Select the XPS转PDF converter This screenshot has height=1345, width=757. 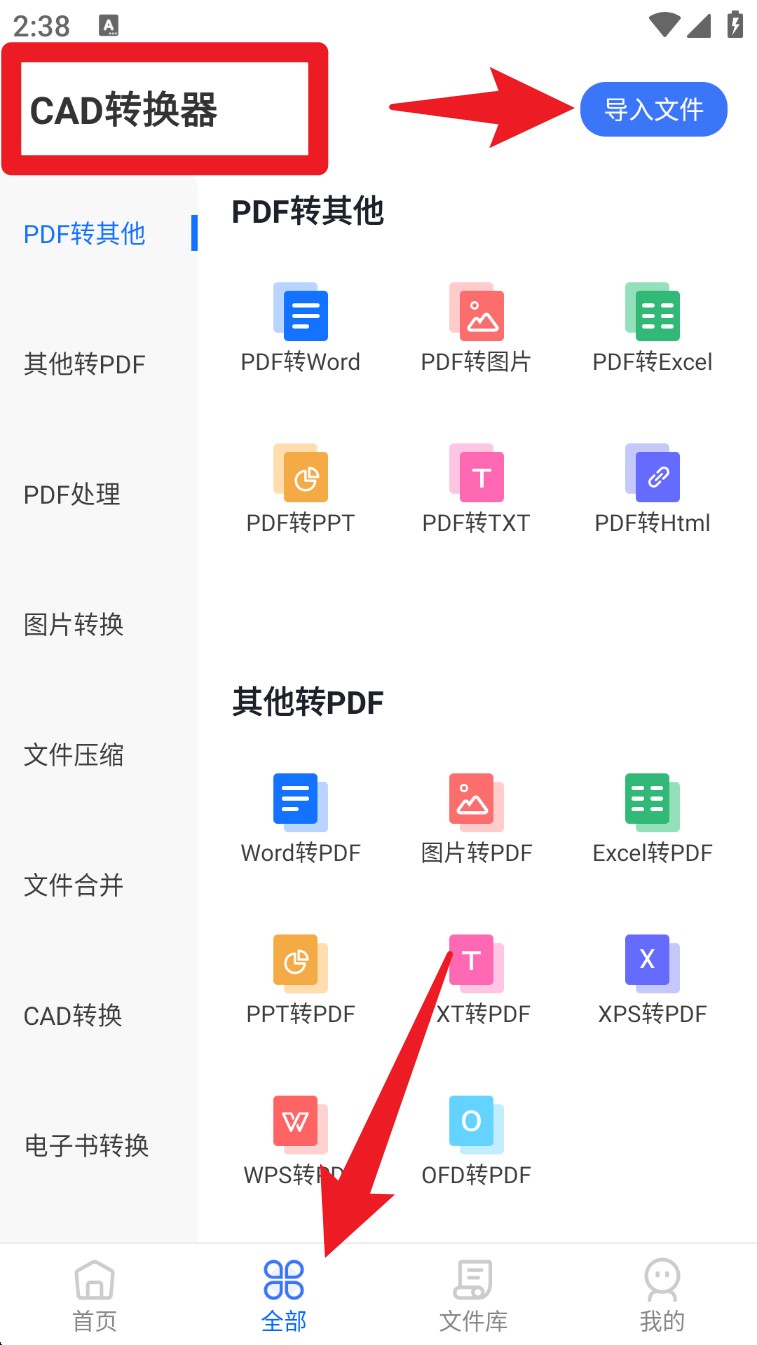652,981
